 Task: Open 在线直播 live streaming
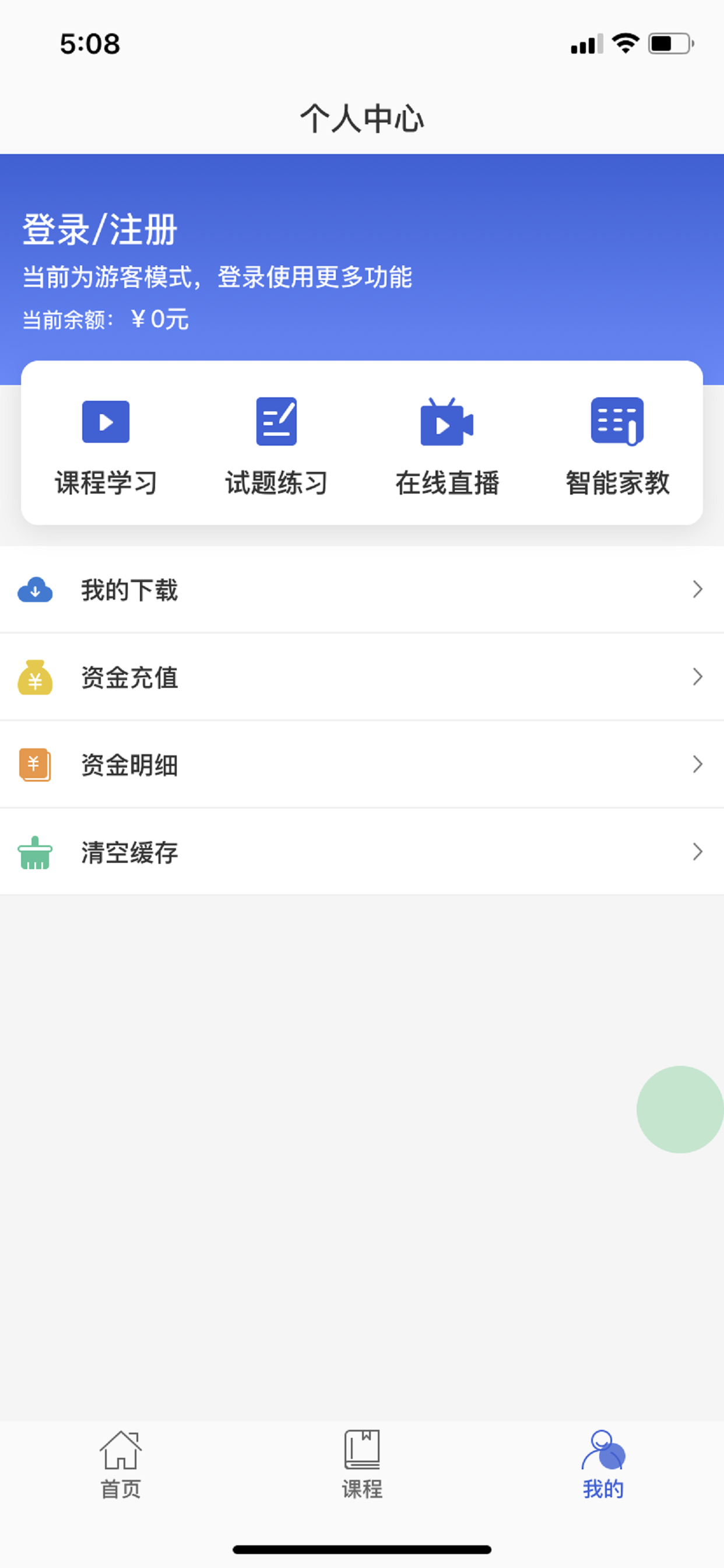(447, 446)
